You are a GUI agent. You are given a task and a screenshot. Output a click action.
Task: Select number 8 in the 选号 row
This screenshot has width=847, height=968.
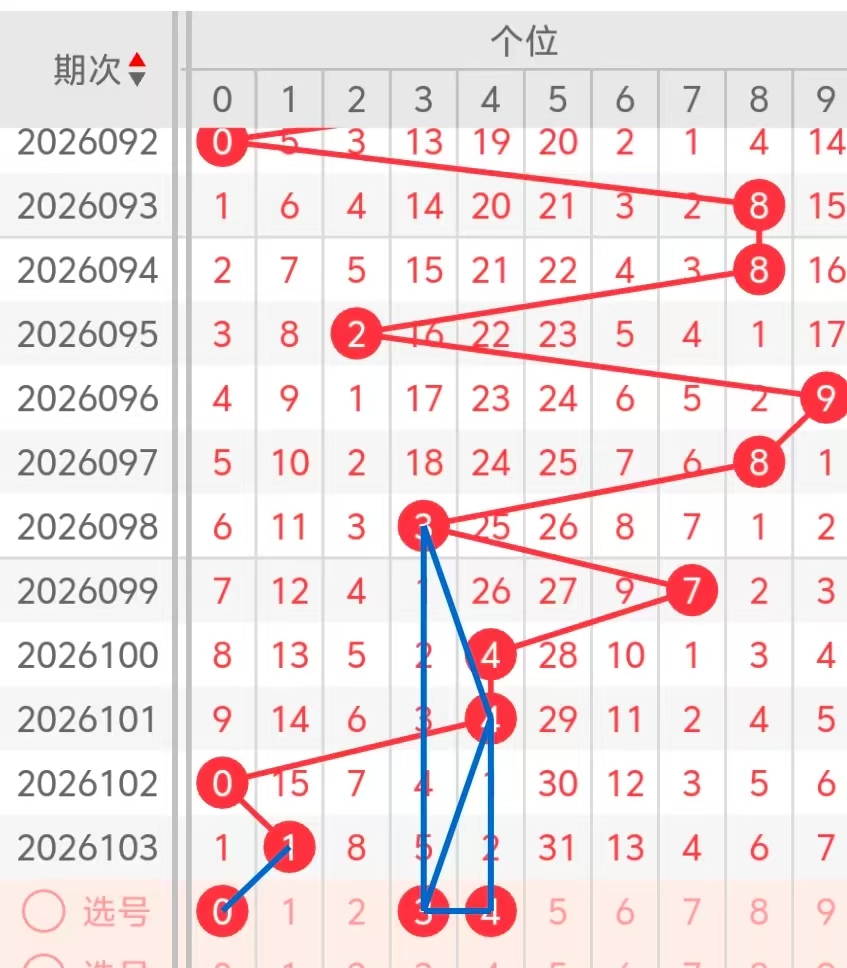[x=759, y=911]
